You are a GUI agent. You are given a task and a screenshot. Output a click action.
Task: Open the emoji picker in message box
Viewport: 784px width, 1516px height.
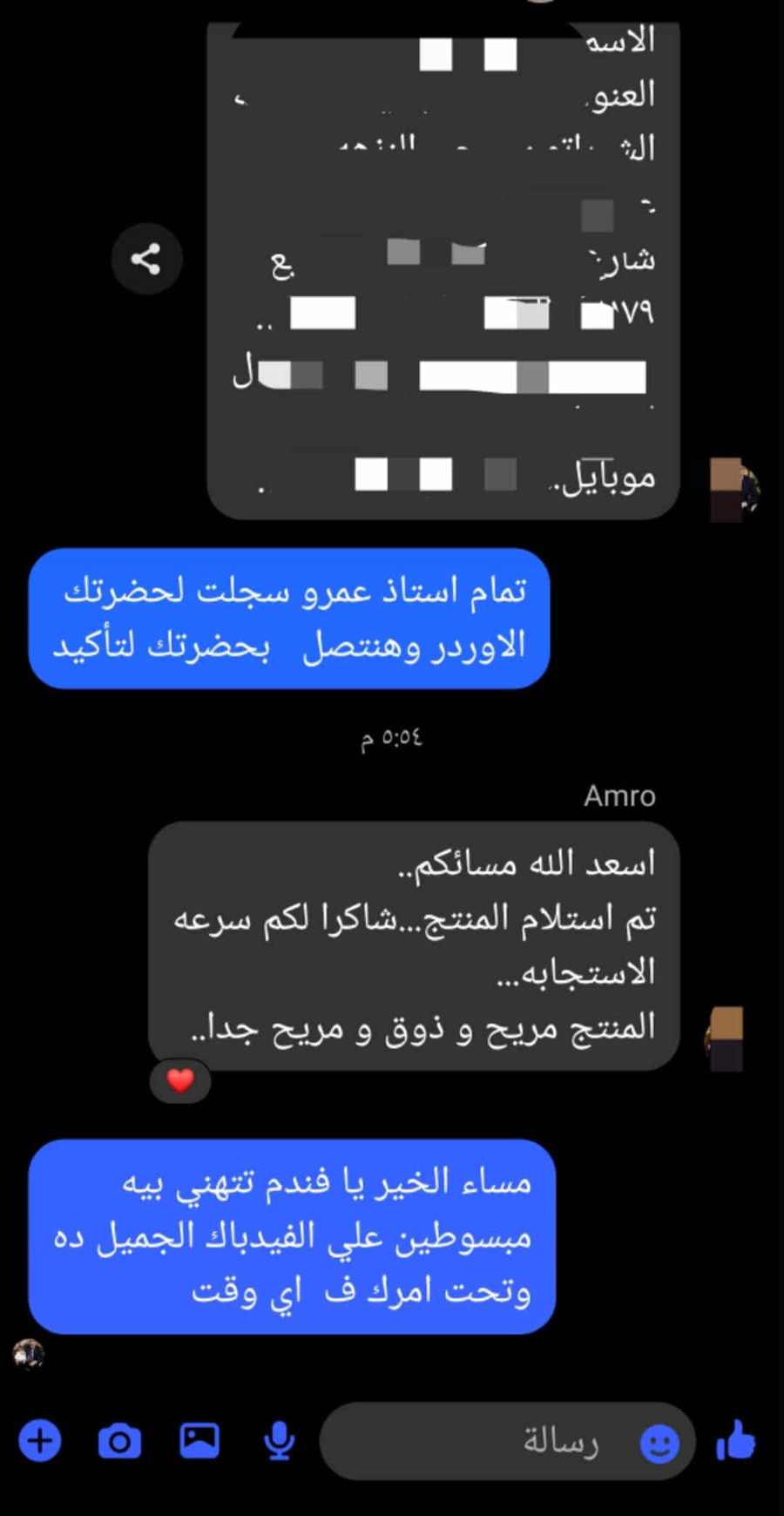point(659,1443)
